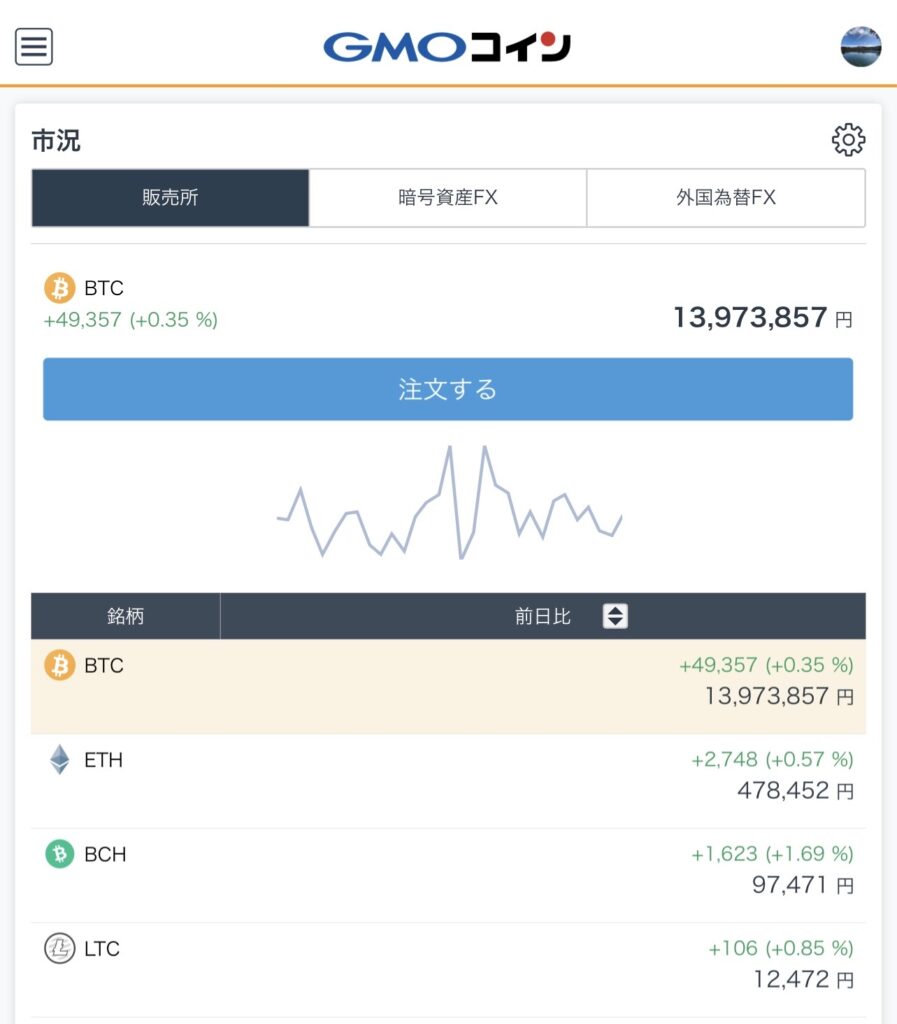The width and height of the screenshot is (897, 1024).
Task: Select the 販売所 tab
Action: pos(170,198)
